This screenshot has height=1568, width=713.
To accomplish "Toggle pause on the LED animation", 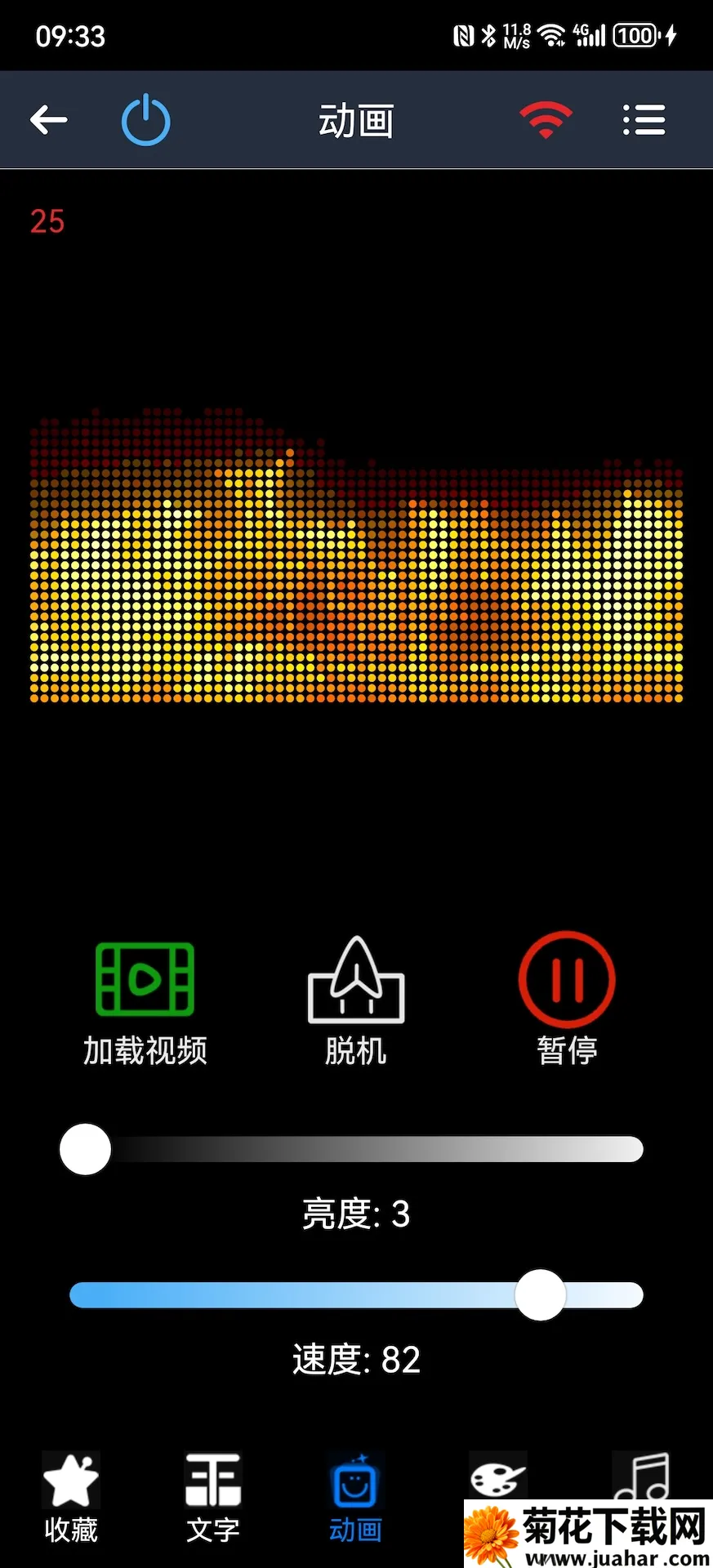I will (567, 980).
